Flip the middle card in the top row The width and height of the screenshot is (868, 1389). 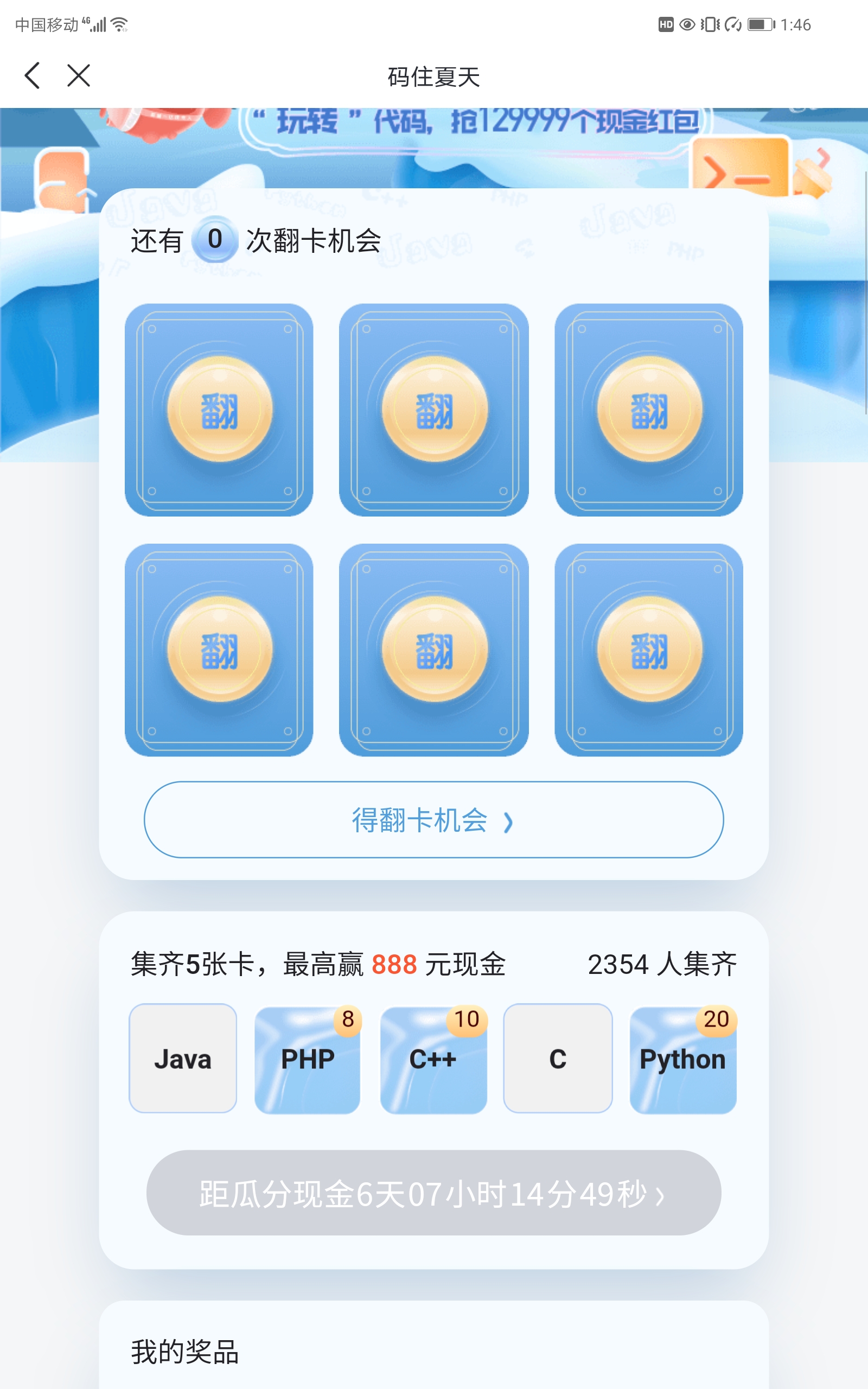[434, 410]
